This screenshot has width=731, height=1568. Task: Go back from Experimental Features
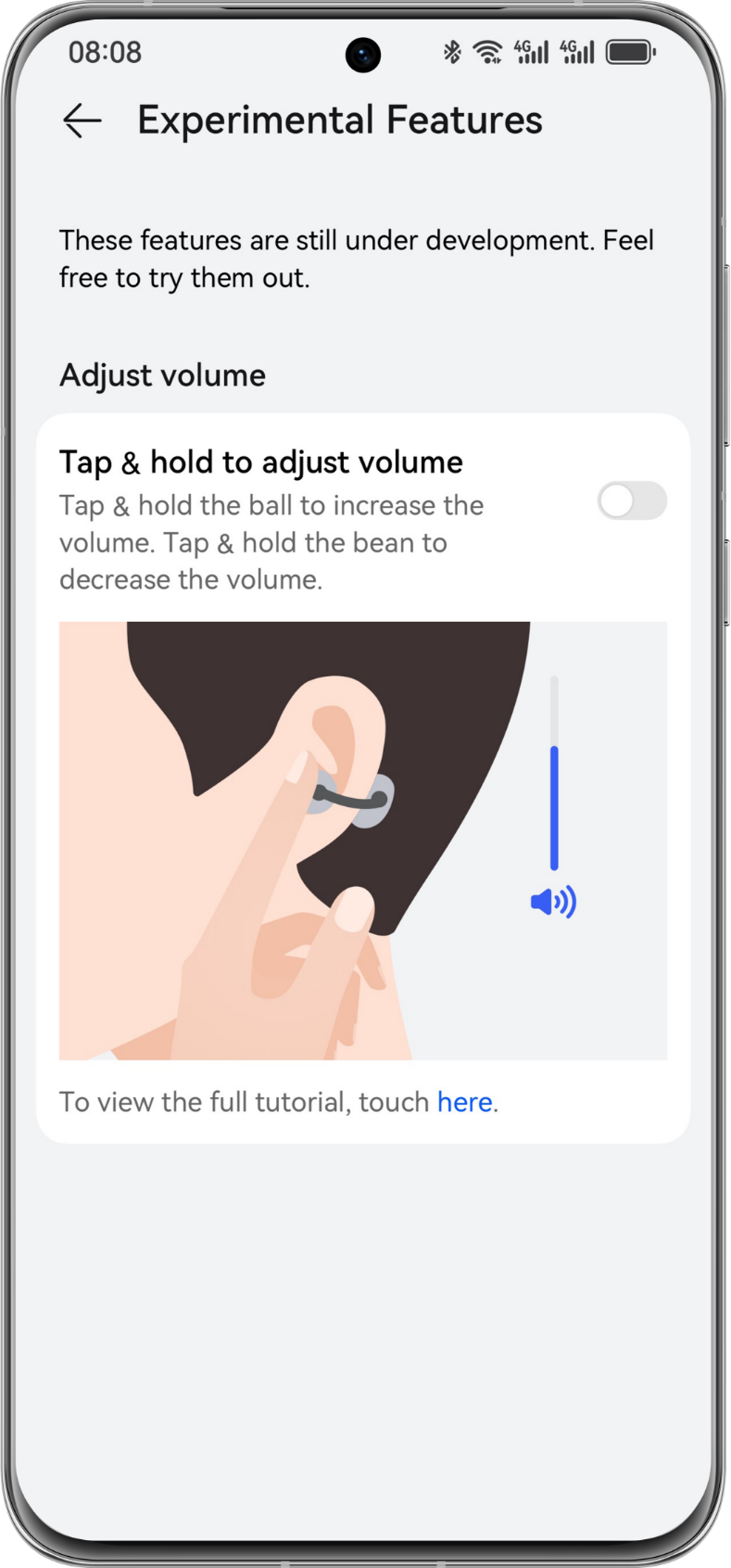[x=82, y=120]
